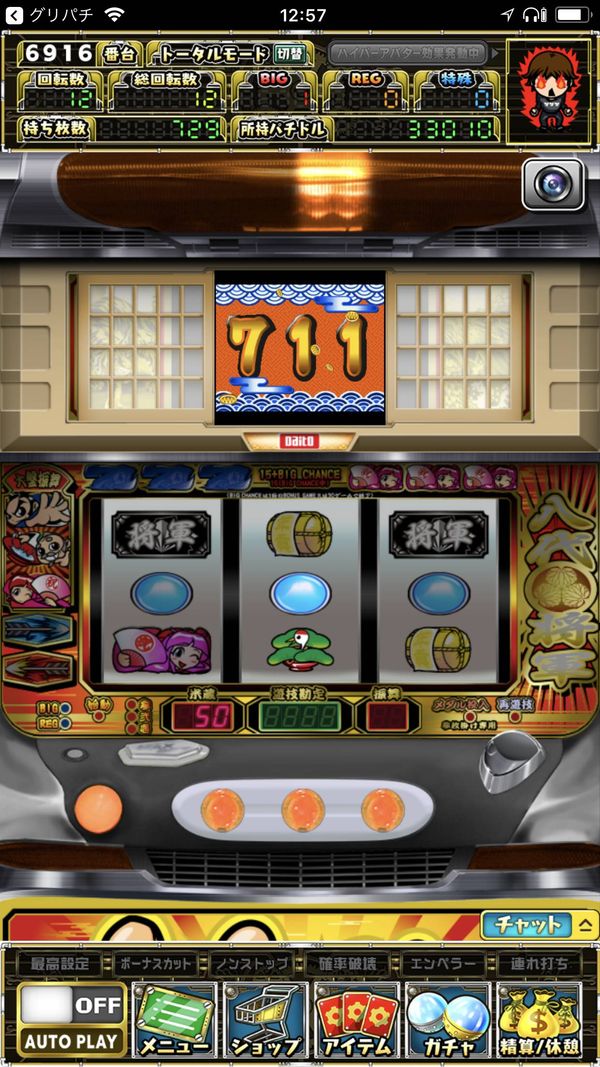Tap the ハイパーアバター効果発動中 banner
Screen dimensions: 600x1067
(409, 52)
